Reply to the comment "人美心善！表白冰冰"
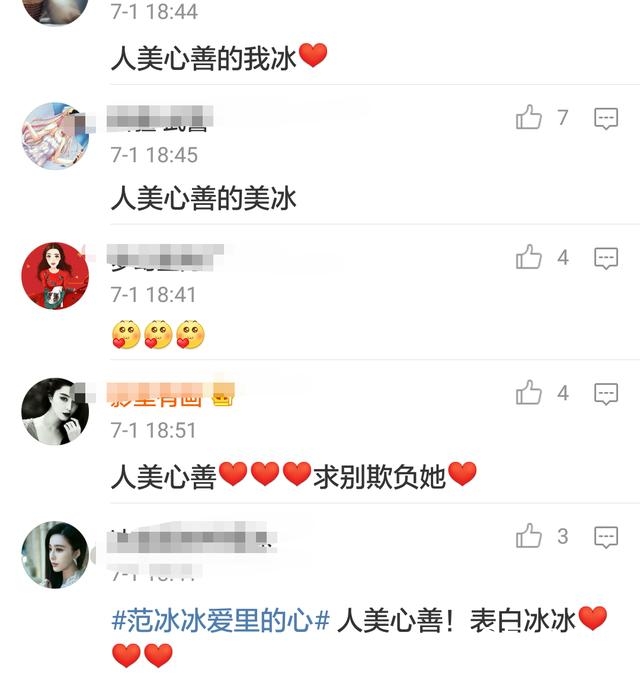Screen dimensions: 640x681 pos(606,536)
